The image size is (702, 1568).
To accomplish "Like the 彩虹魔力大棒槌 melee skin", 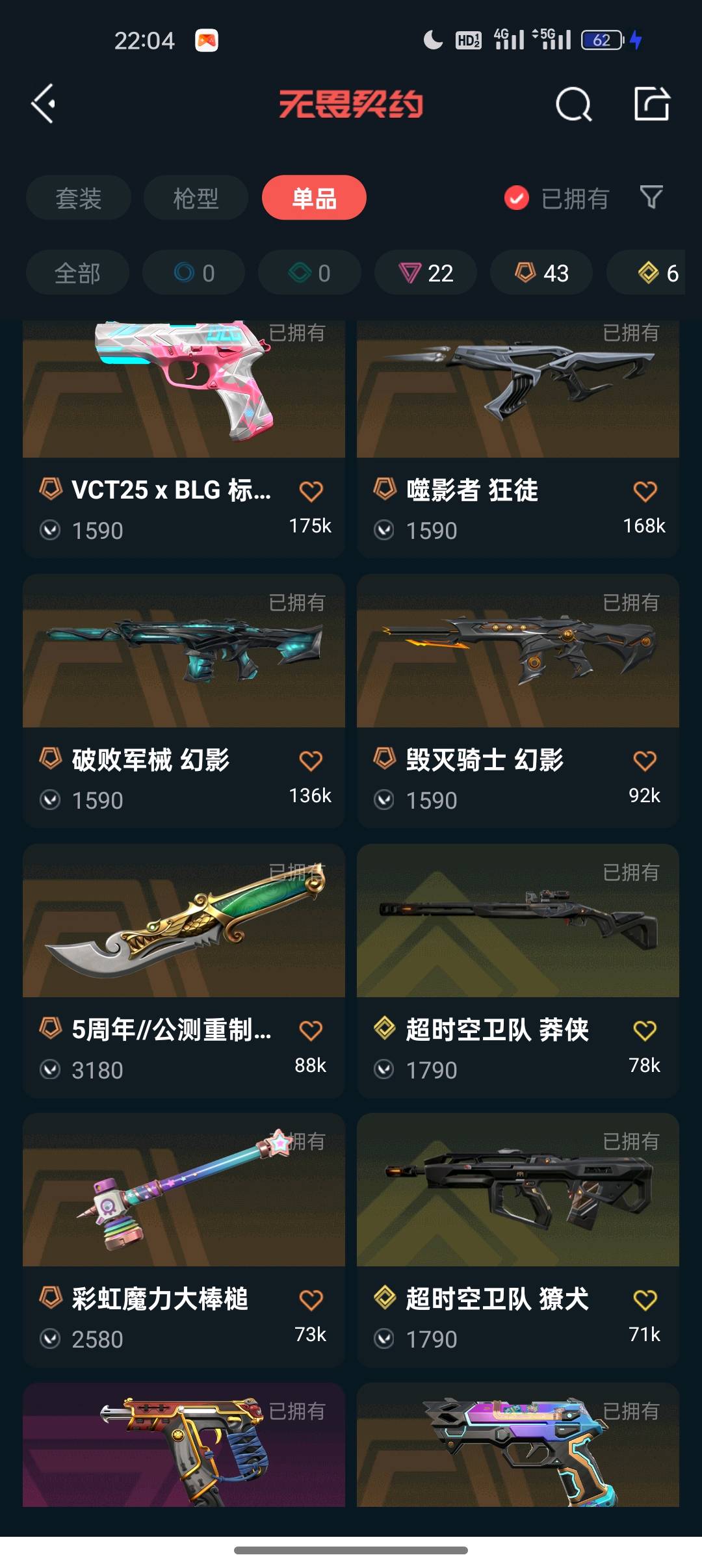I will click(x=311, y=1300).
